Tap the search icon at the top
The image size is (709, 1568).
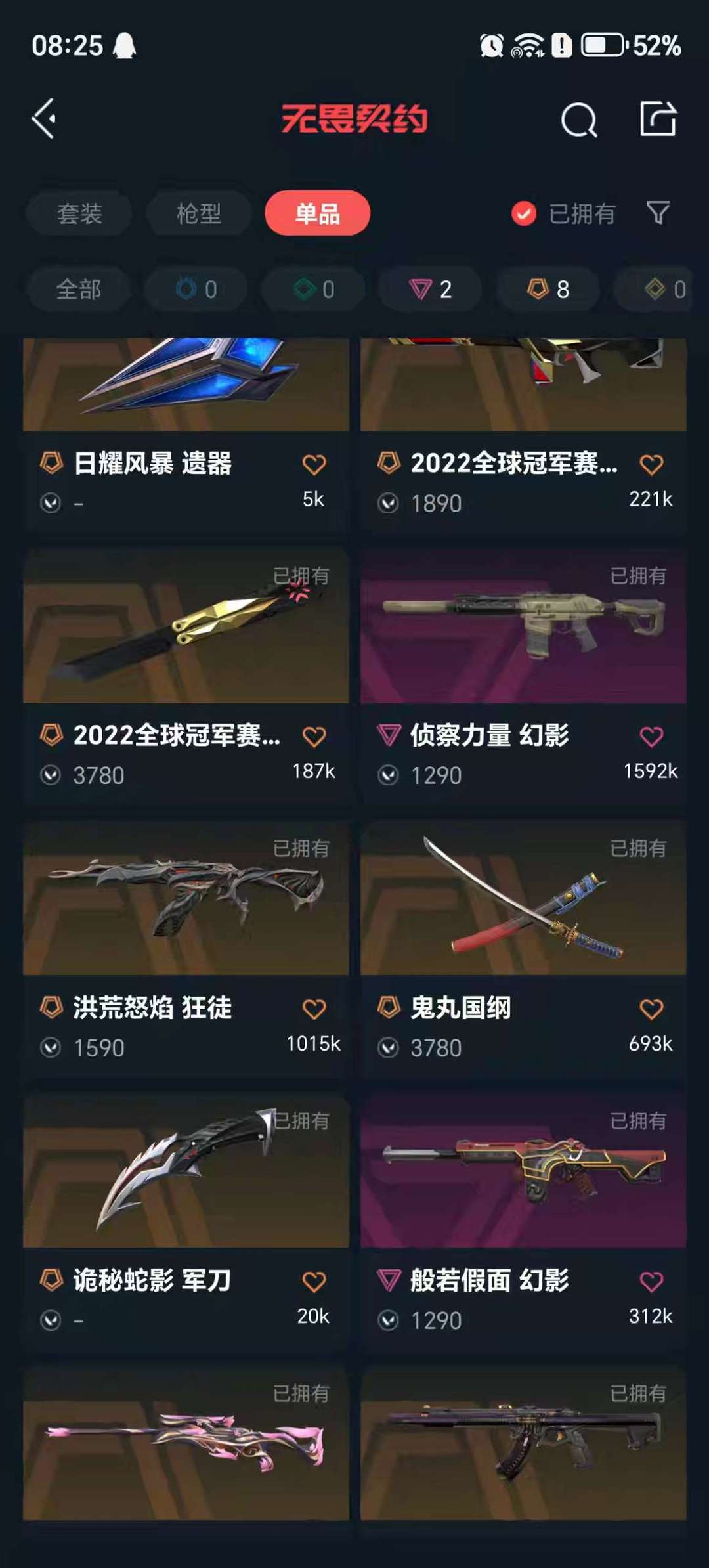(x=576, y=120)
